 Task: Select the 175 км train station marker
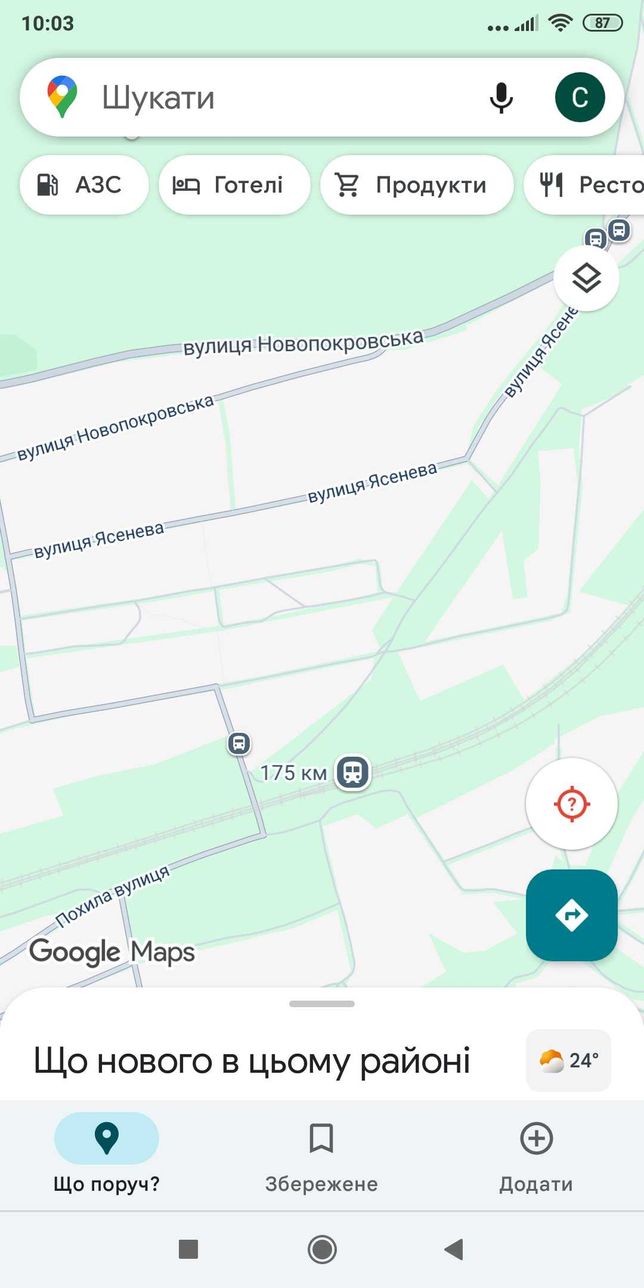pyautogui.click(x=352, y=772)
